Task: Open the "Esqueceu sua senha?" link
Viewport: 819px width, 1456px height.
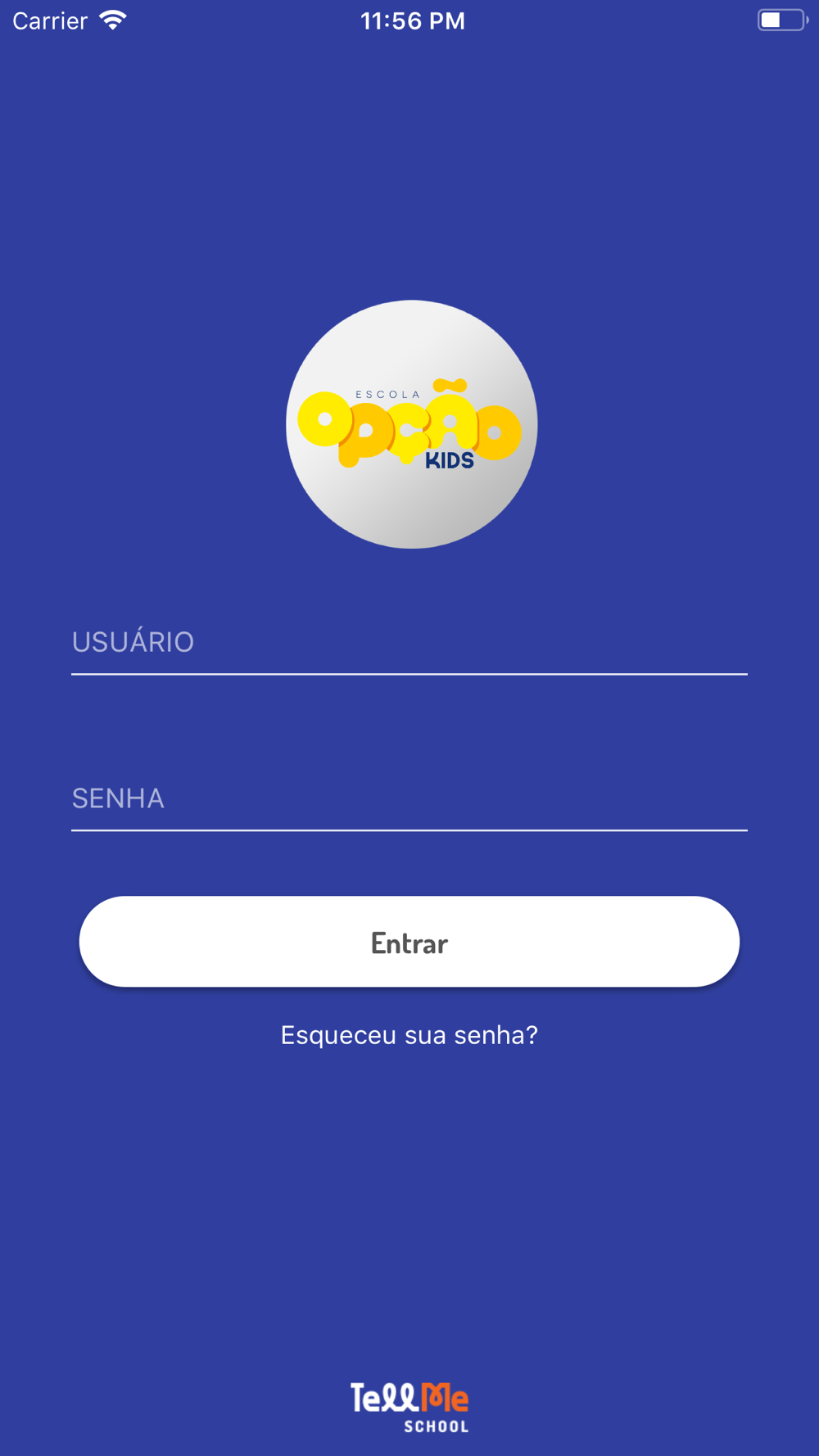Action: pyautogui.click(x=409, y=1035)
